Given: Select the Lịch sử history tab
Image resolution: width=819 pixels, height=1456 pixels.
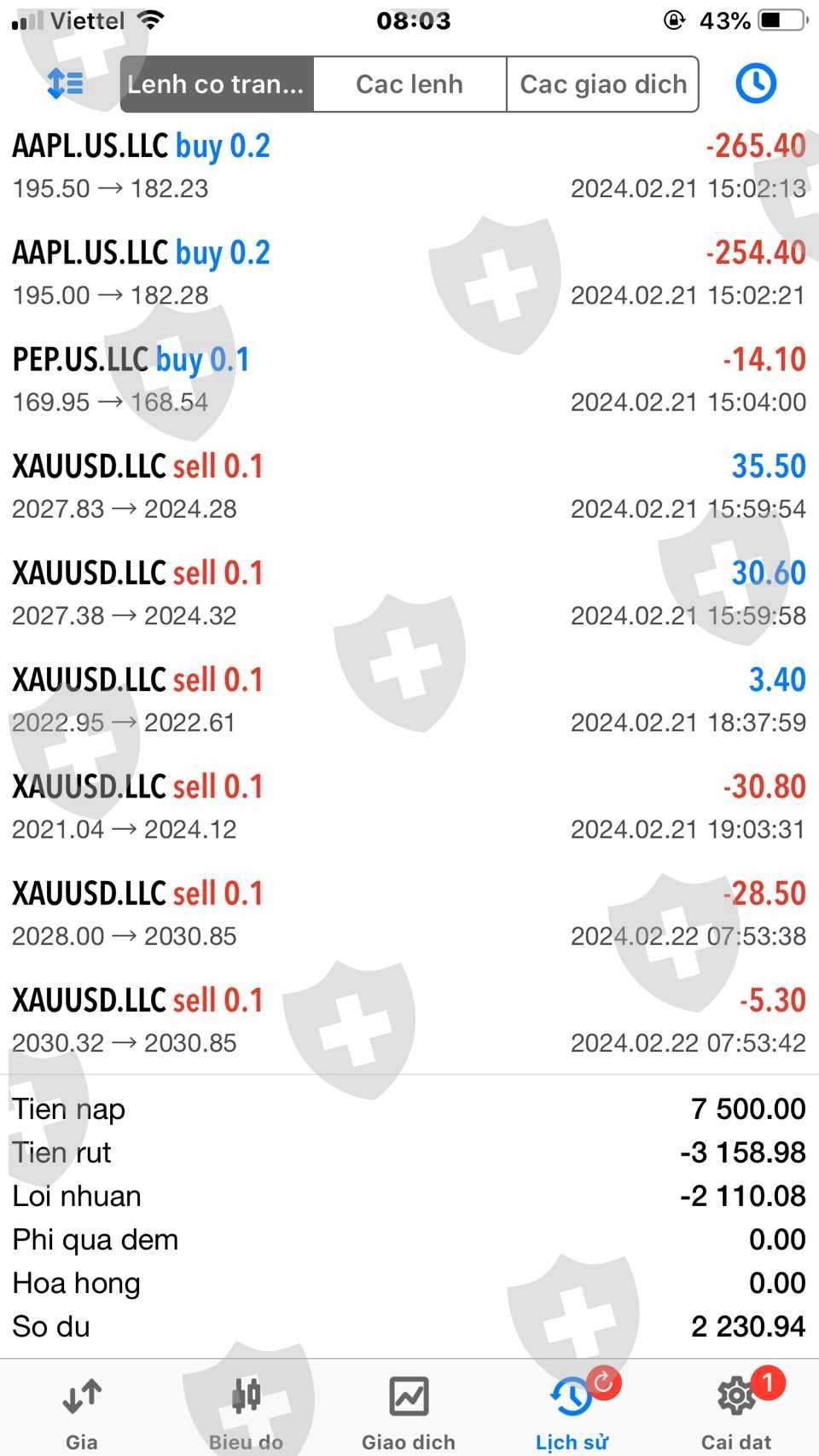Looking at the screenshot, I should [x=572, y=1412].
